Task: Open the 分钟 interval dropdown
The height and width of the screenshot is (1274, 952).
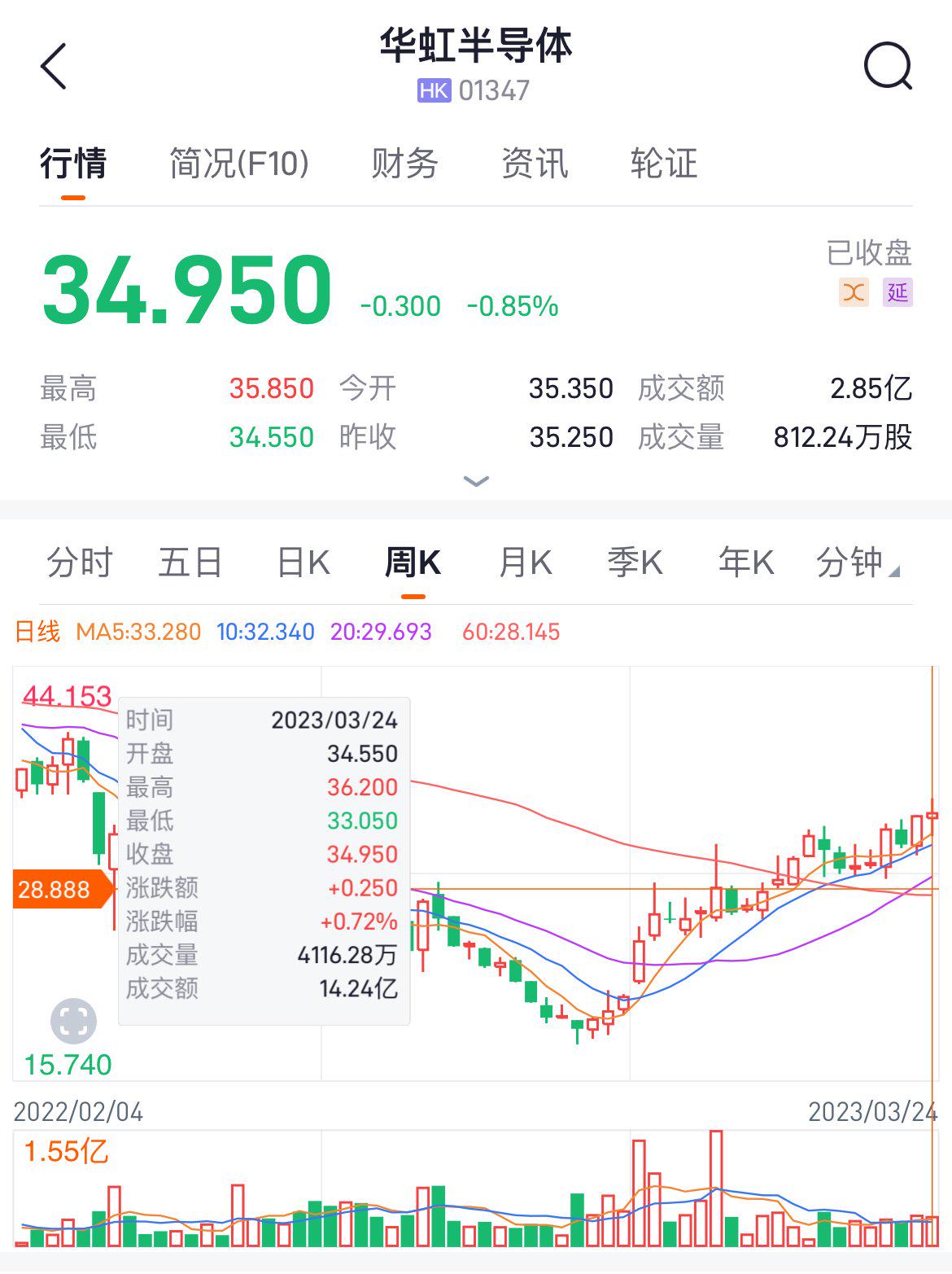Action: pyautogui.click(x=857, y=563)
